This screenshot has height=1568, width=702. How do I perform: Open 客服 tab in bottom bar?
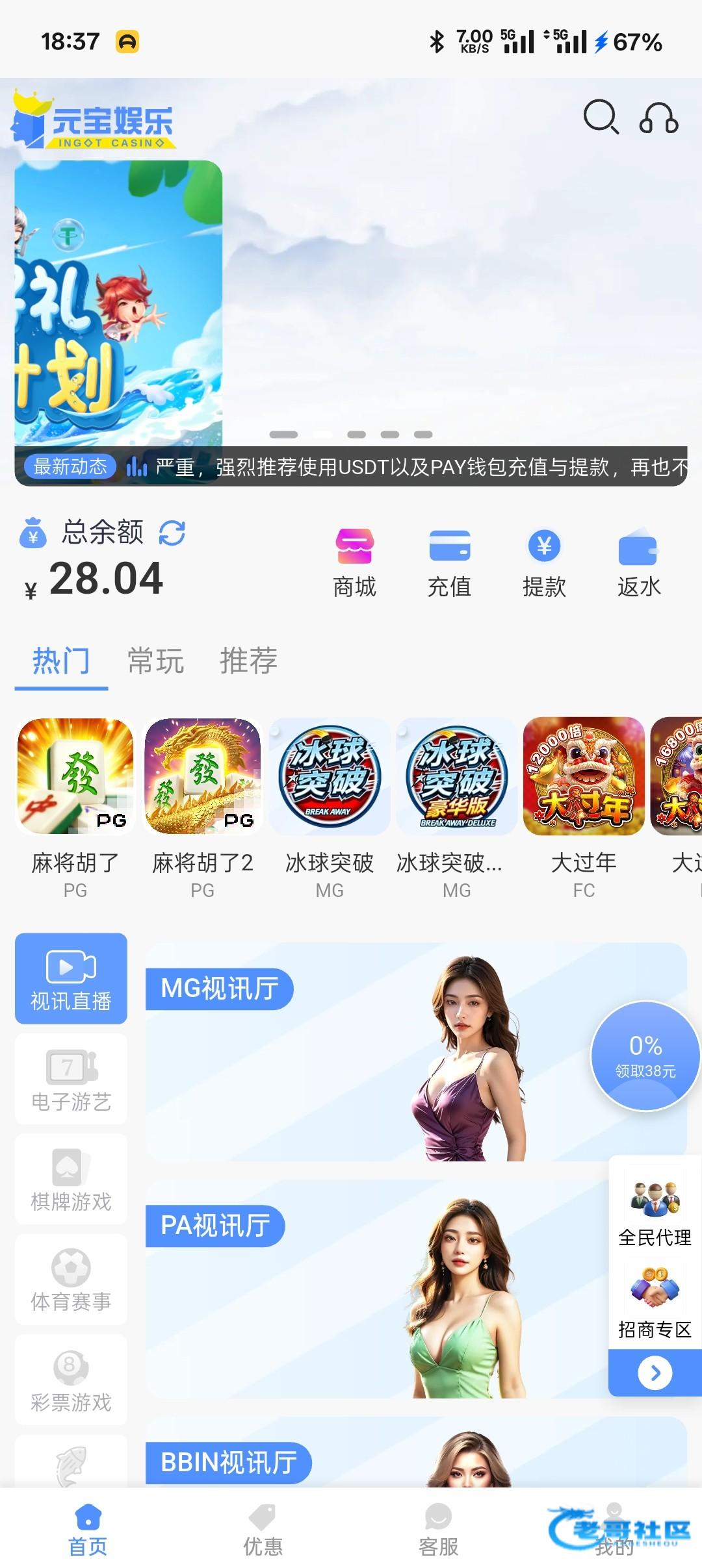[439, 1530]
